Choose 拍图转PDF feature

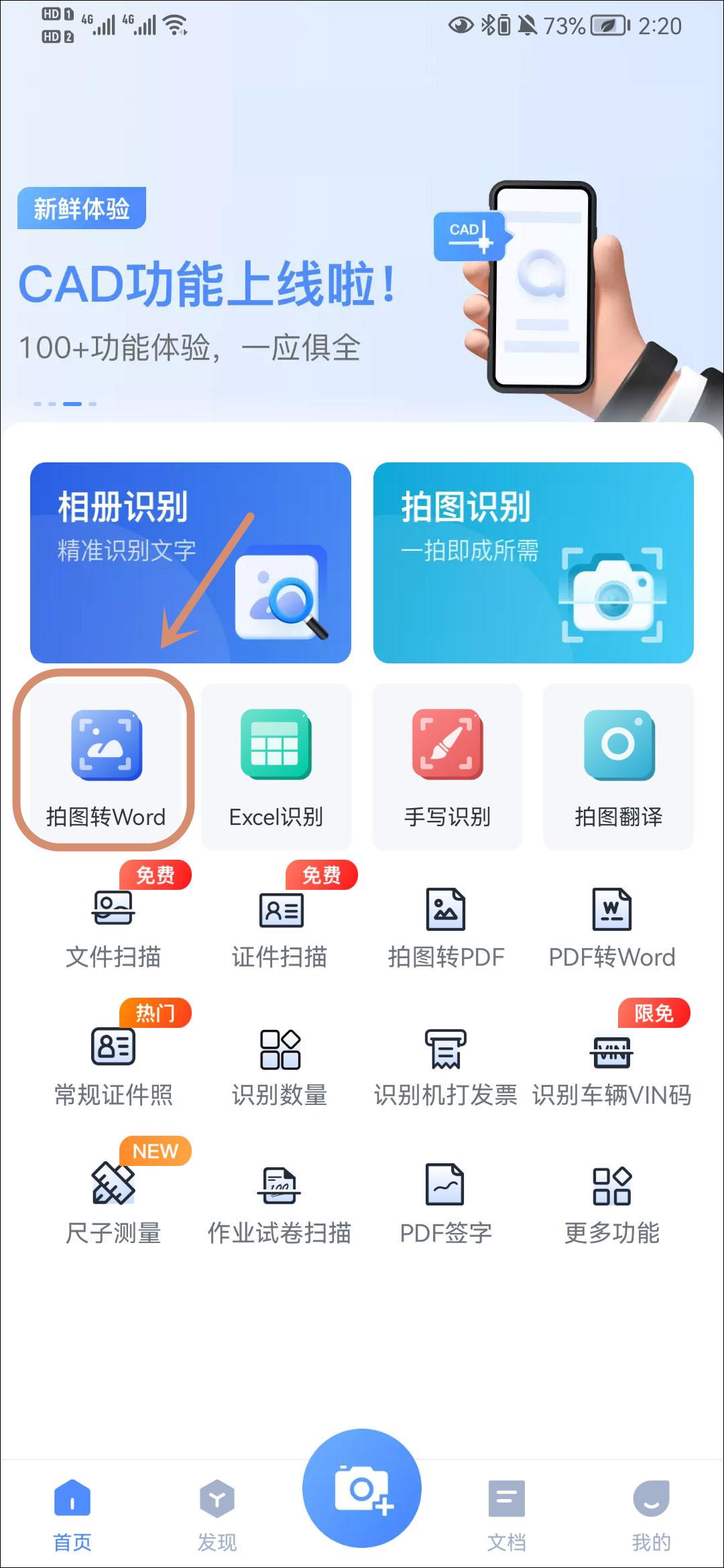(446, 928)
